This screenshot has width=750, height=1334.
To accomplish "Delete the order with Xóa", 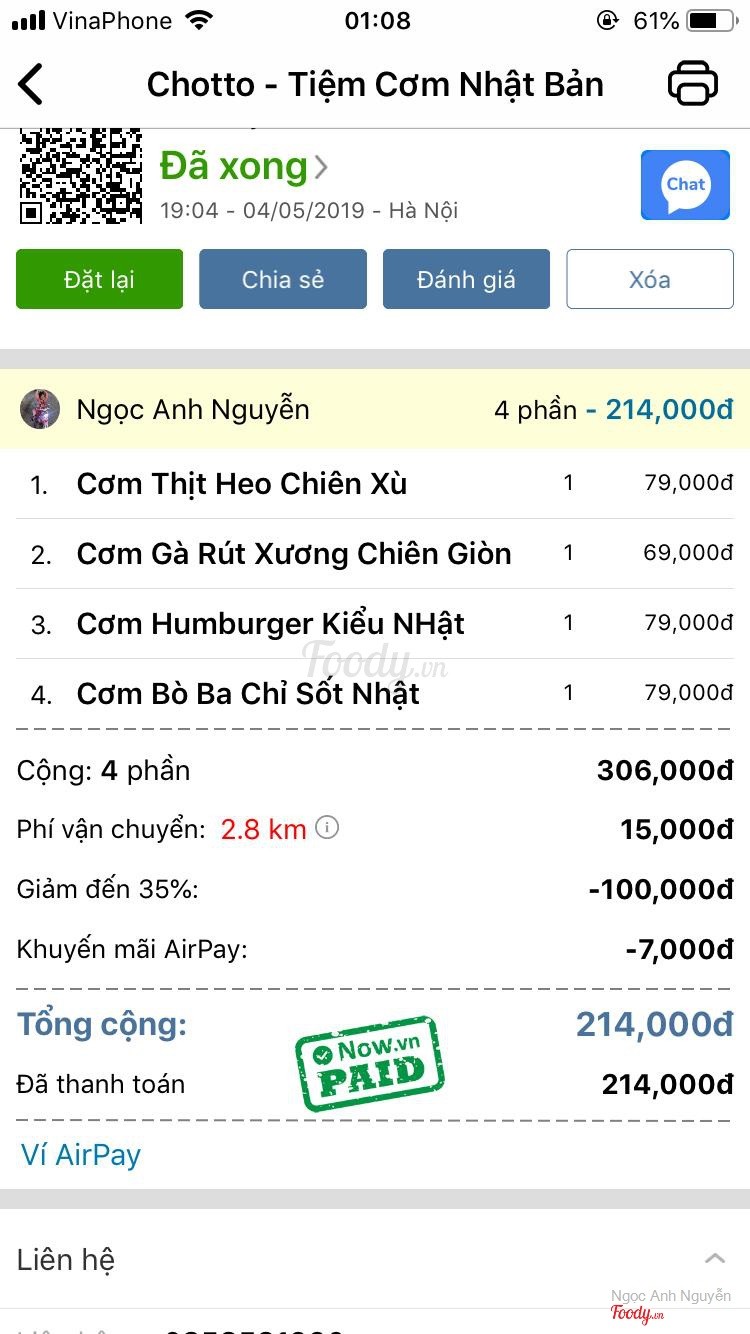I will click(x=650, y=279).
